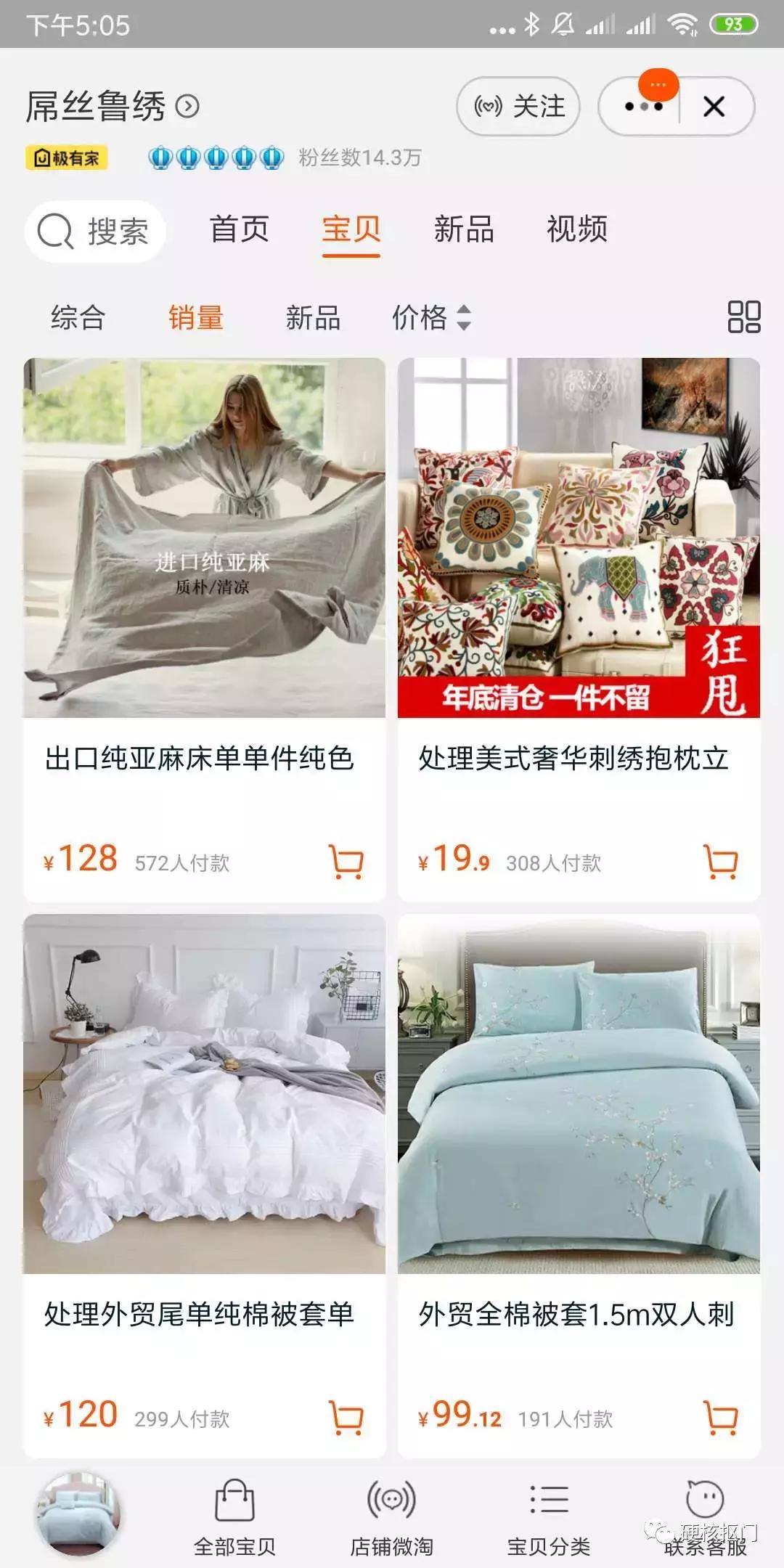Add the ¥120 cotton duvet set to cart

(x=346, y=1419)
